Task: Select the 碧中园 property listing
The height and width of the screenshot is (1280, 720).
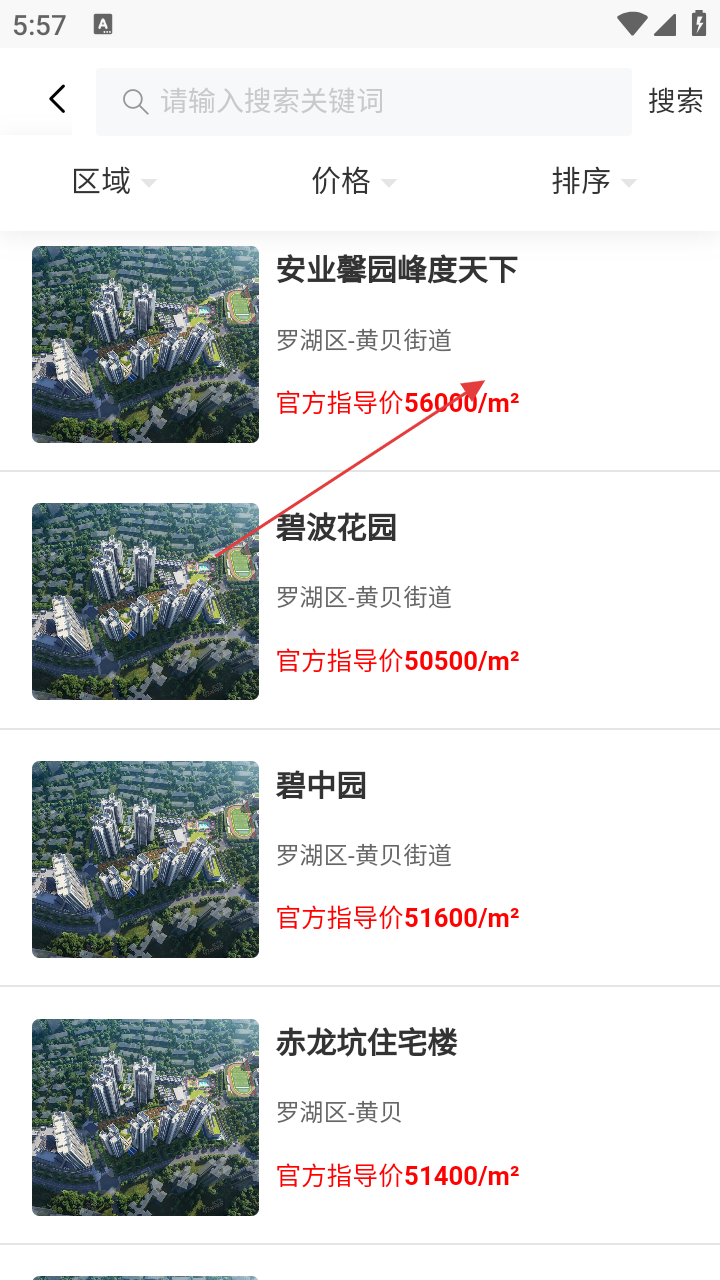Action: 321,786
